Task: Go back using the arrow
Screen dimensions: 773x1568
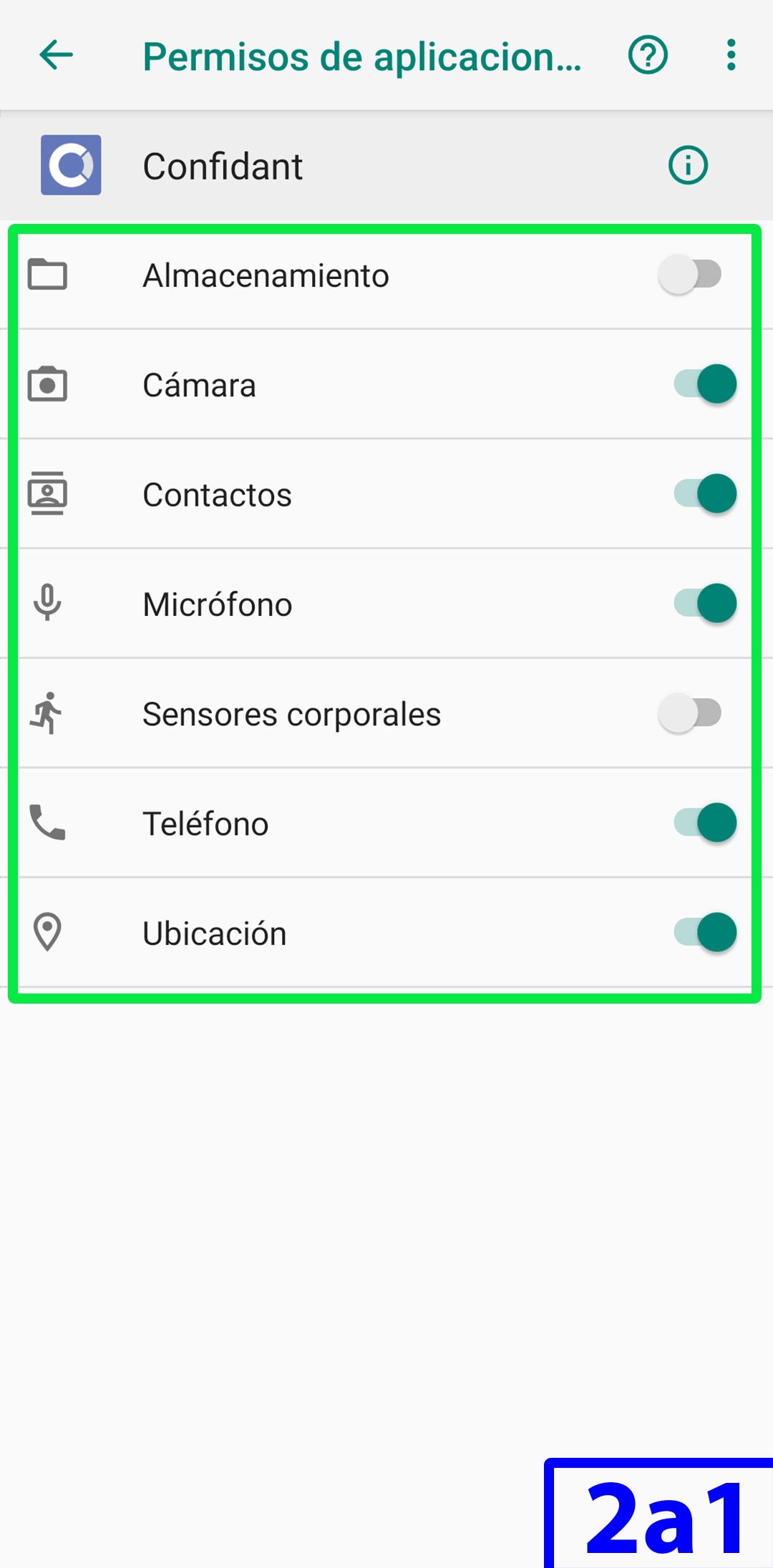Action: [57, 55]
